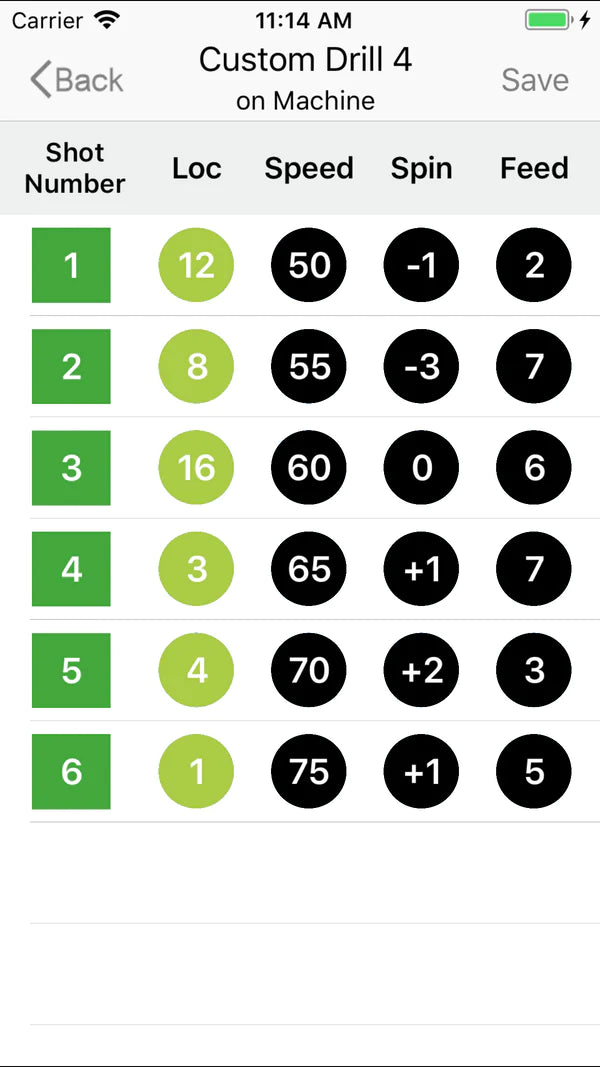The image size is (600, 1067).
Task: Edit speed 65 for shot 4
Action: pos(309,568)
